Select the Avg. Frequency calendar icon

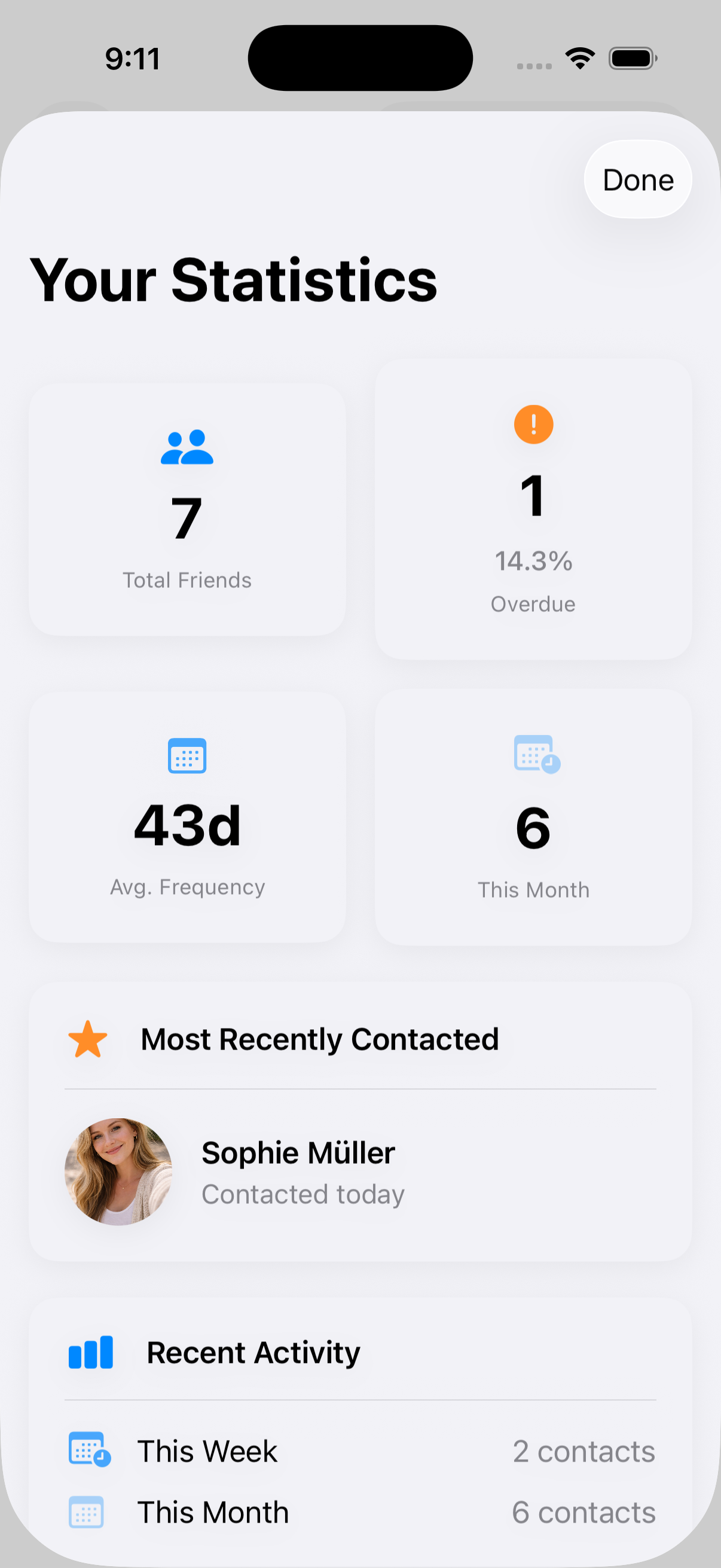(x=187, y=756)
